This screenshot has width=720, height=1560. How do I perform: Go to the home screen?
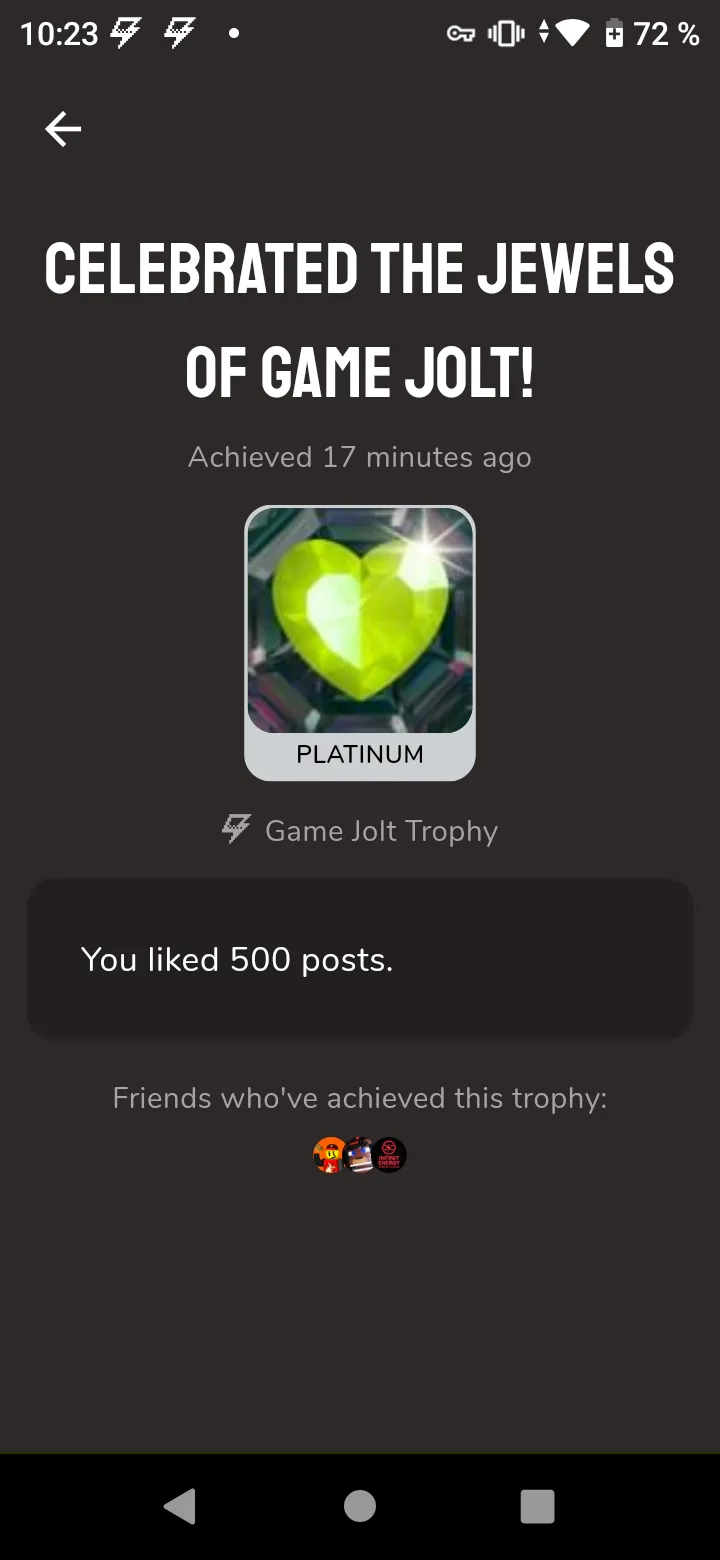360,1506
